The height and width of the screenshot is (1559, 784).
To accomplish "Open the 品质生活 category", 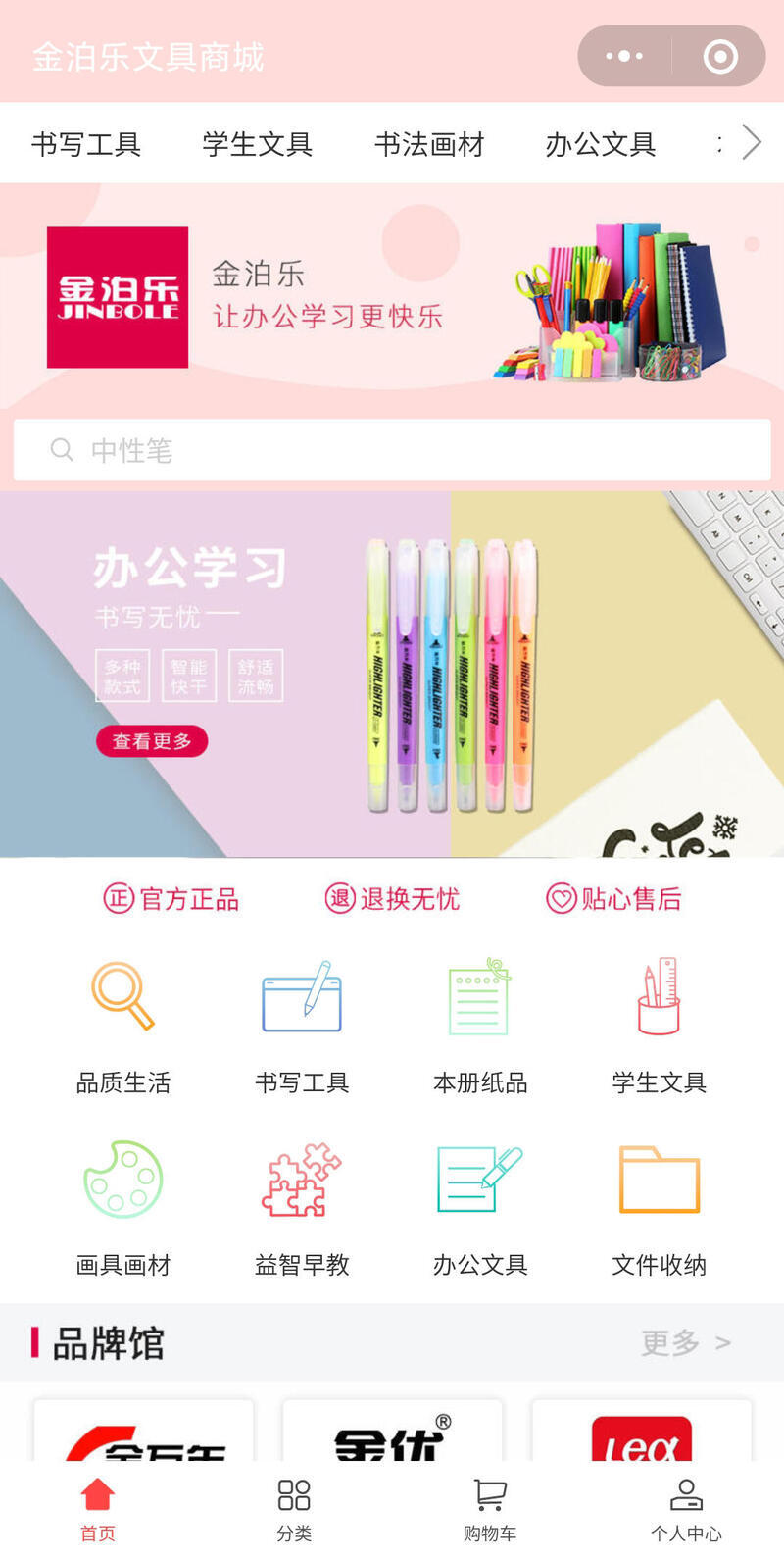I will click(x=123, y=1025).
